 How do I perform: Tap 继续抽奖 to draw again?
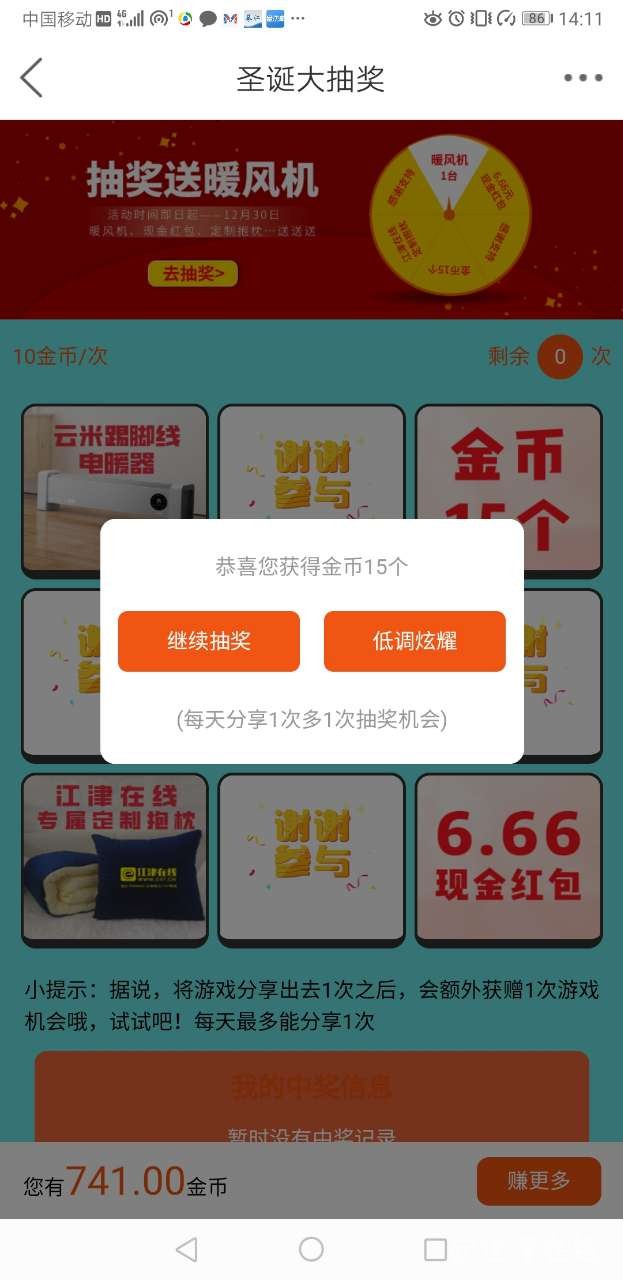[209, 641]
